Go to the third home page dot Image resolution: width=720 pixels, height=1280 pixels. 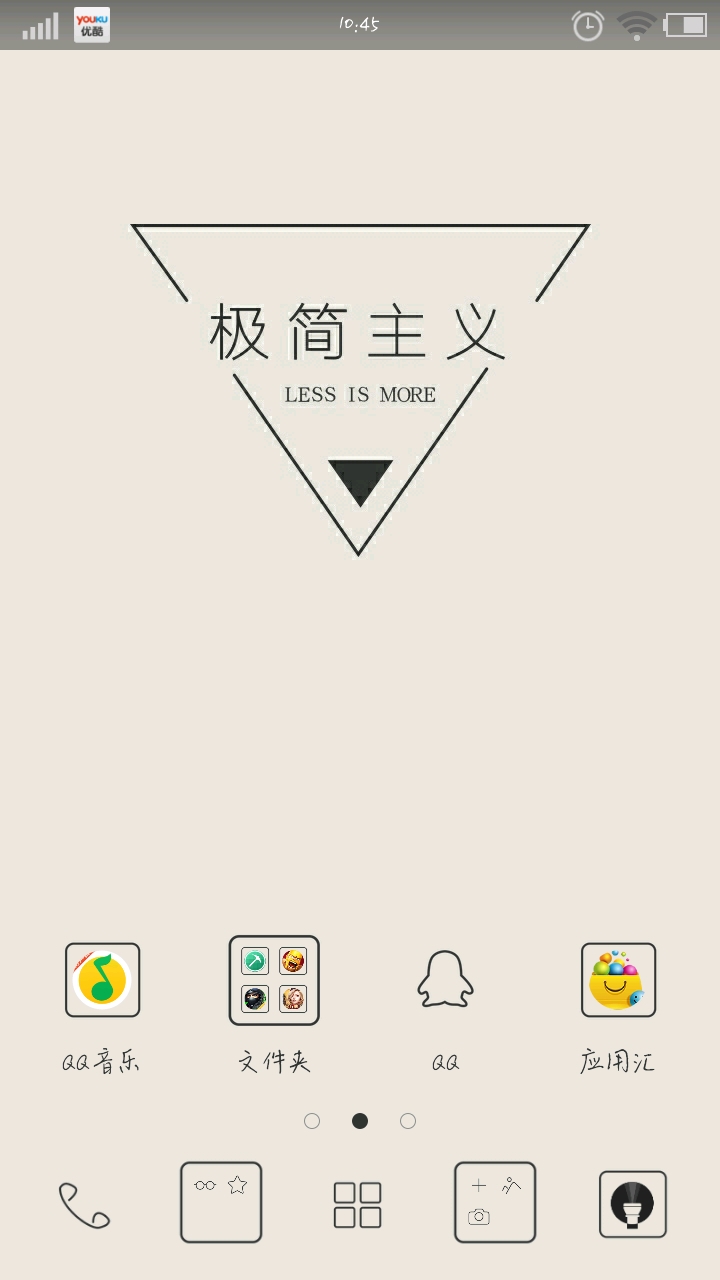pyautogui.click(x=408, y=1121)
